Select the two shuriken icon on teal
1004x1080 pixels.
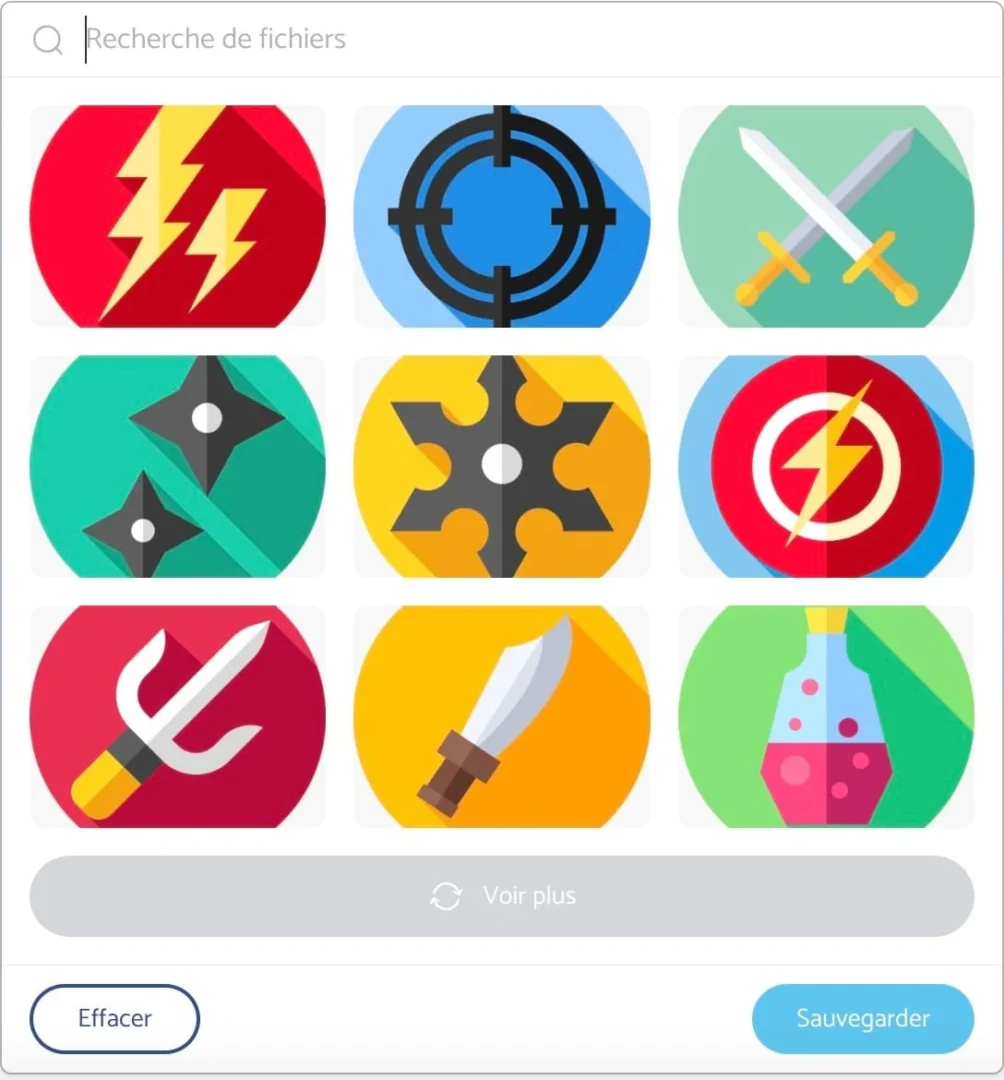178,466
